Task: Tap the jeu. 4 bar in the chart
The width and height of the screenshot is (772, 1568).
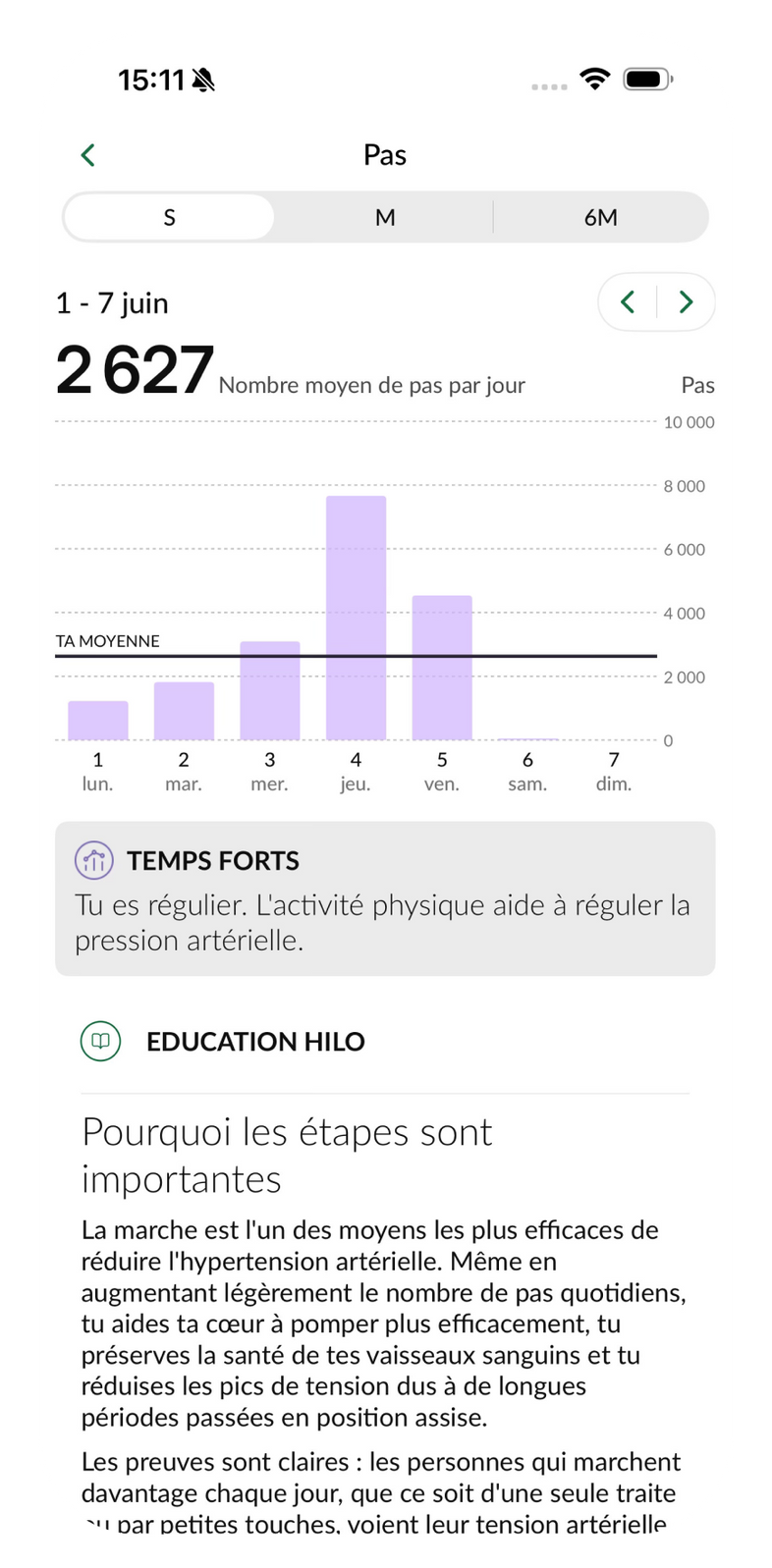Action: click(x=356, y=618)
